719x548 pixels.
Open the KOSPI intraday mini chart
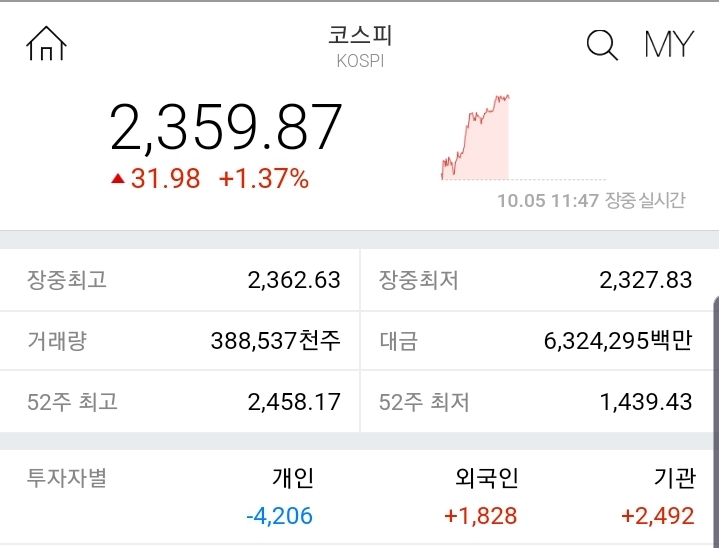[476, 138]
